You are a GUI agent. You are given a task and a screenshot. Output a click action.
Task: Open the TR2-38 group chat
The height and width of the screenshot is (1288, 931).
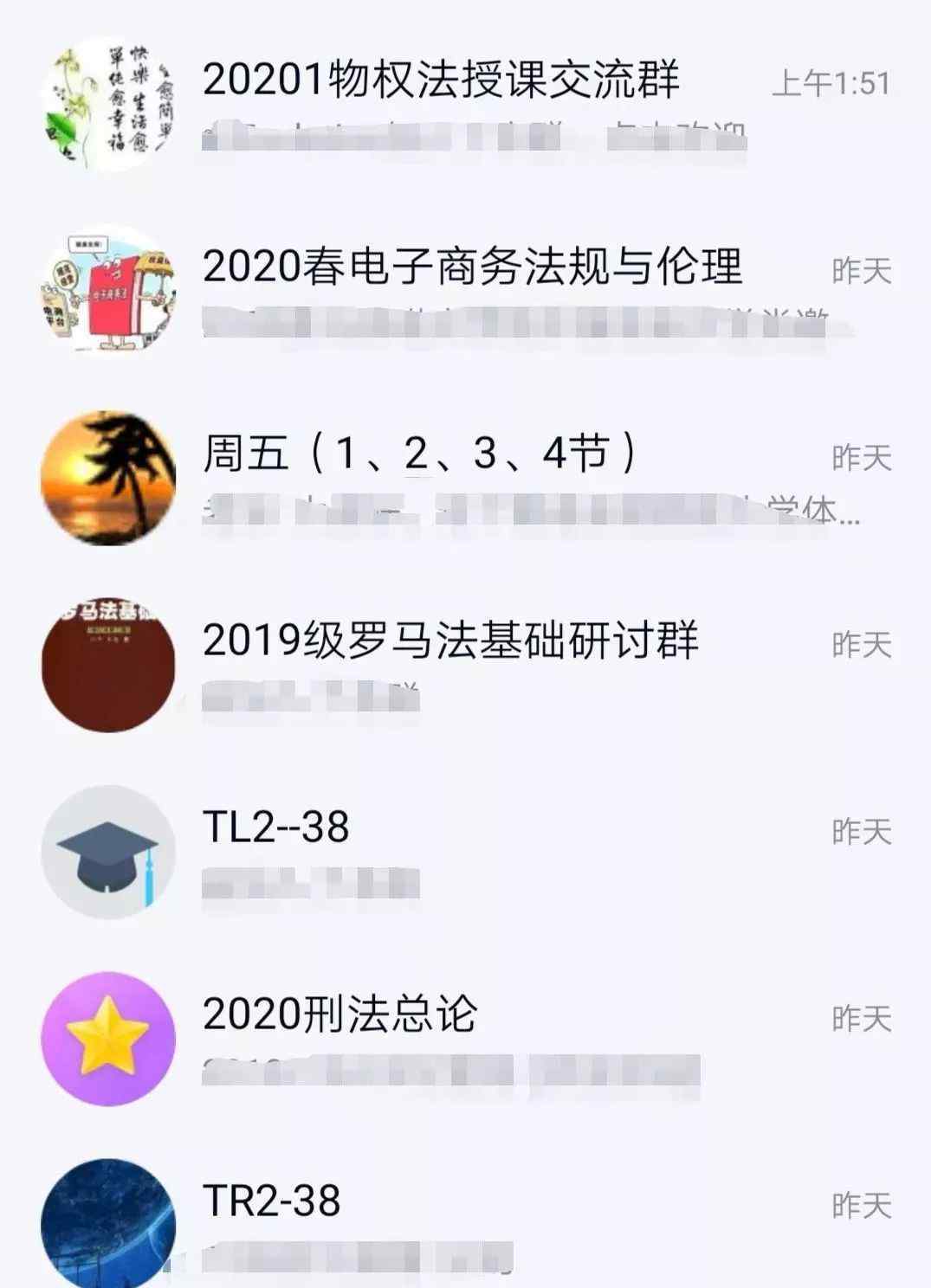click(x=272, y=1201)
